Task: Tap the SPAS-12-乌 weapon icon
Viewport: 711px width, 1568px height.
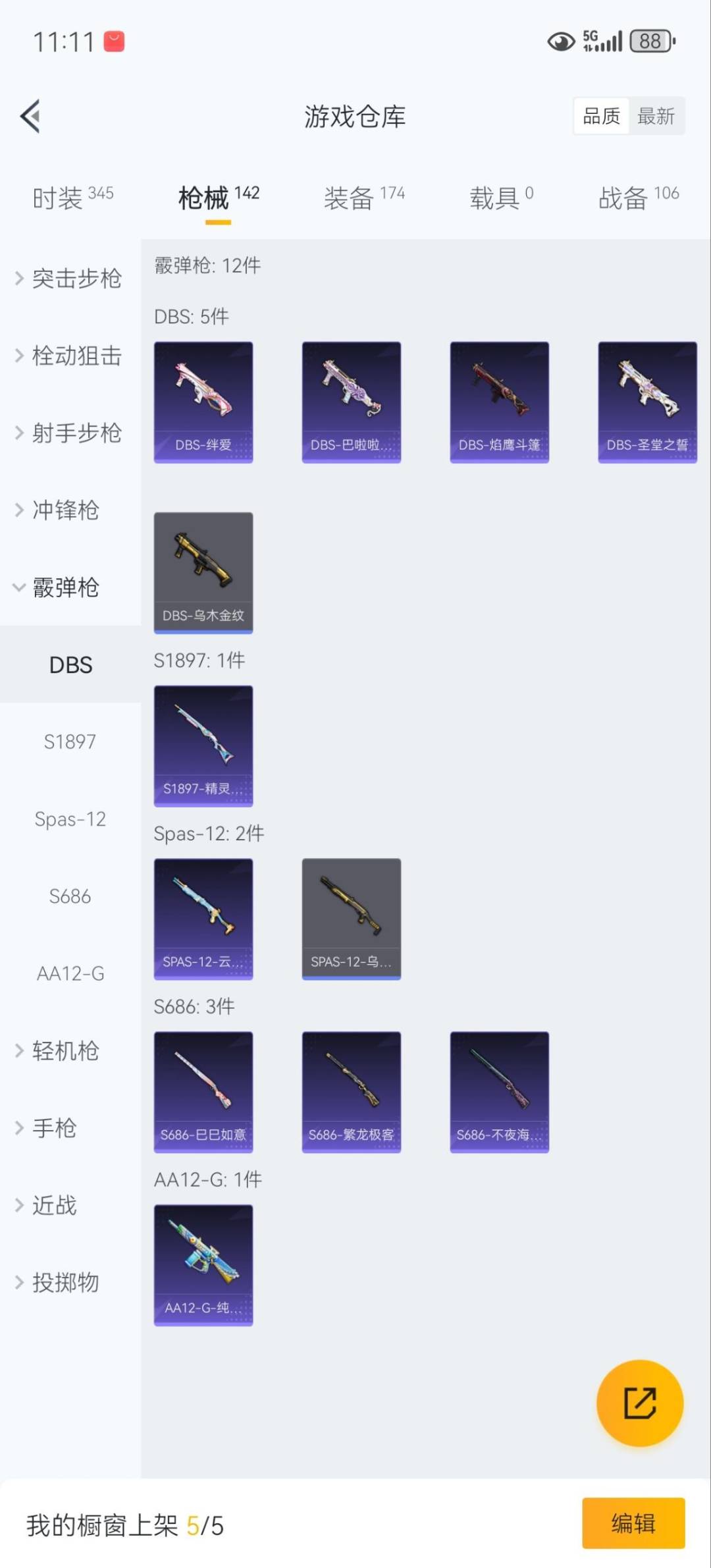Action: point(351,919)
